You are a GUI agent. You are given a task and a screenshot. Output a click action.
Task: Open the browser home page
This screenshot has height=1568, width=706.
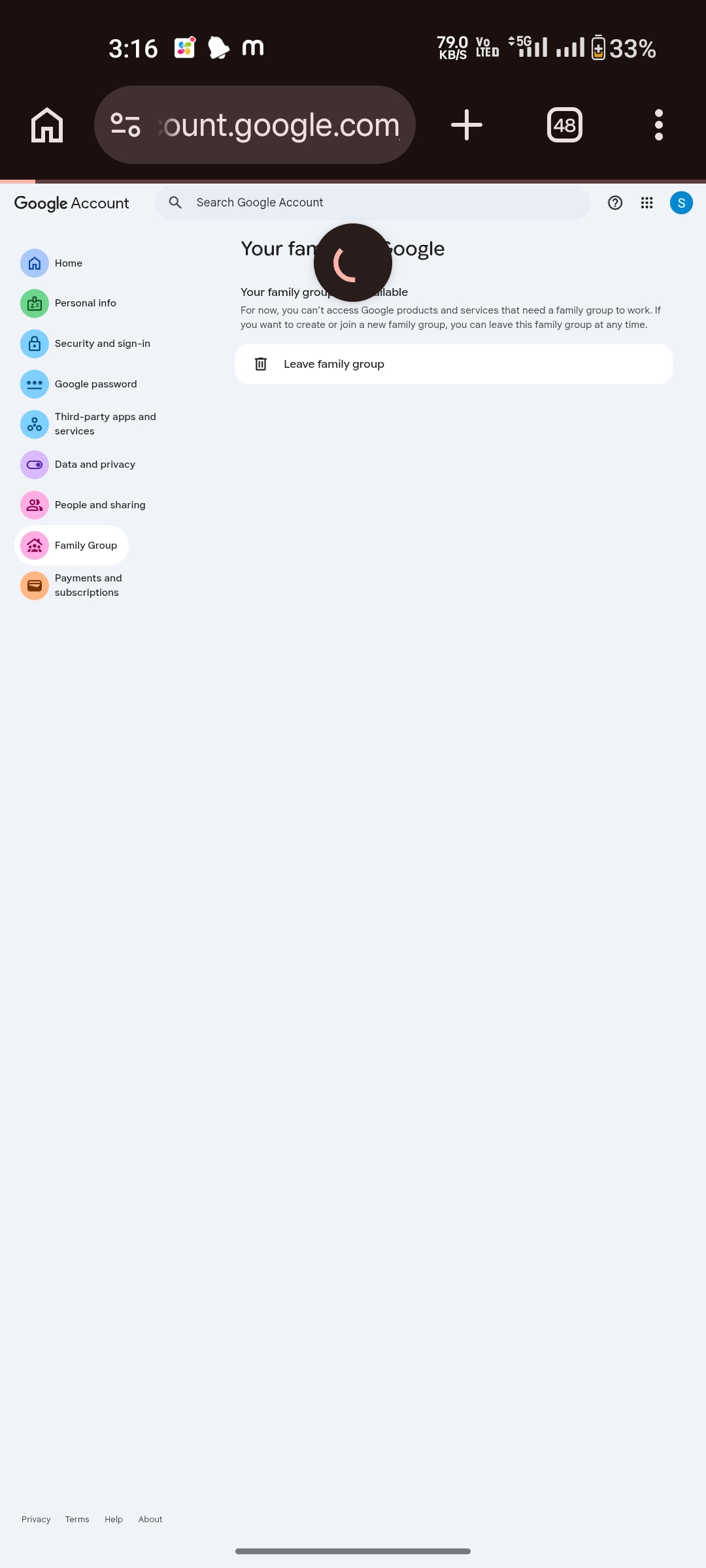(47, 125)
